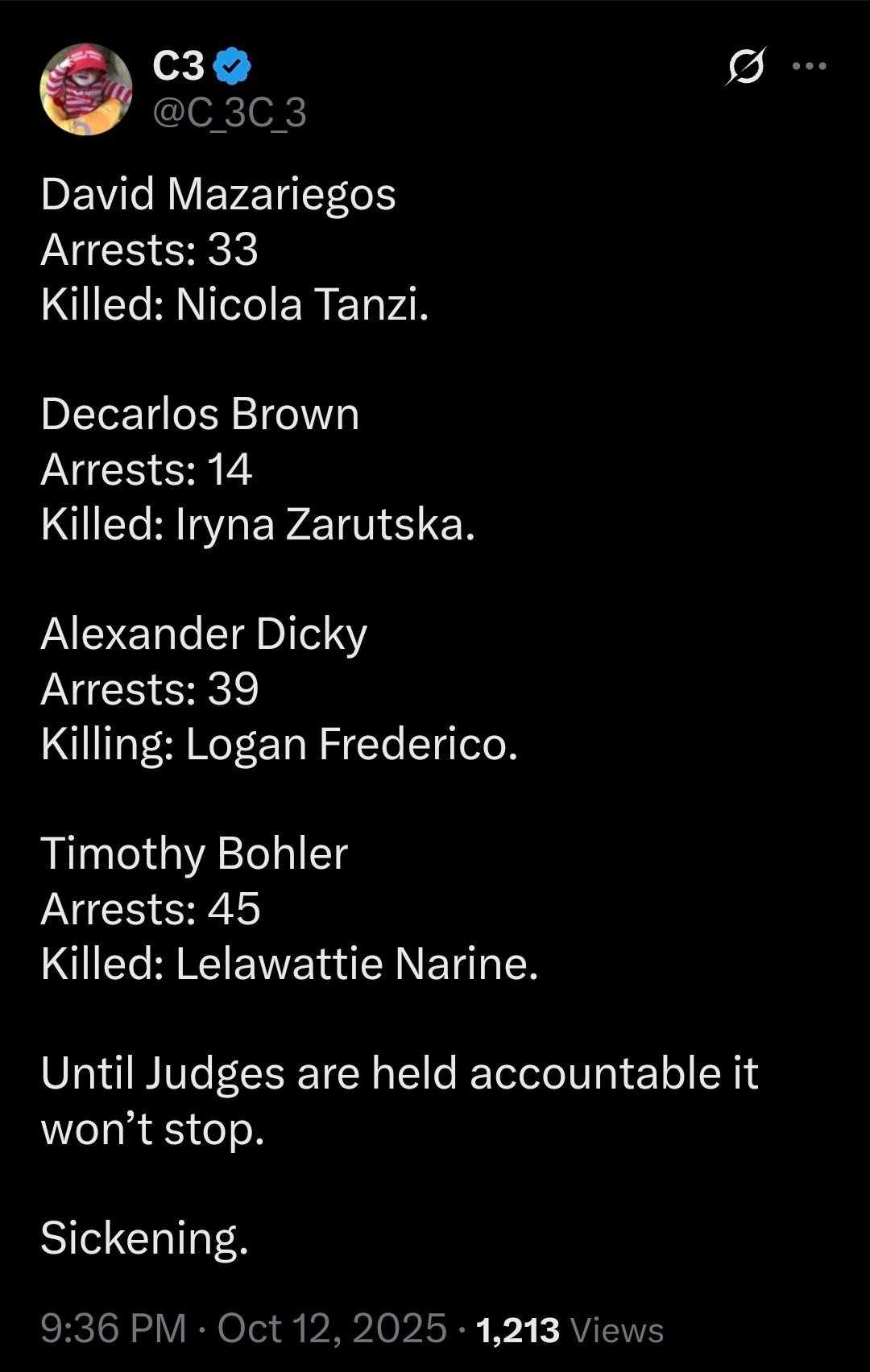View the post's 1,213 Views analytics

tap(570, 1330)
